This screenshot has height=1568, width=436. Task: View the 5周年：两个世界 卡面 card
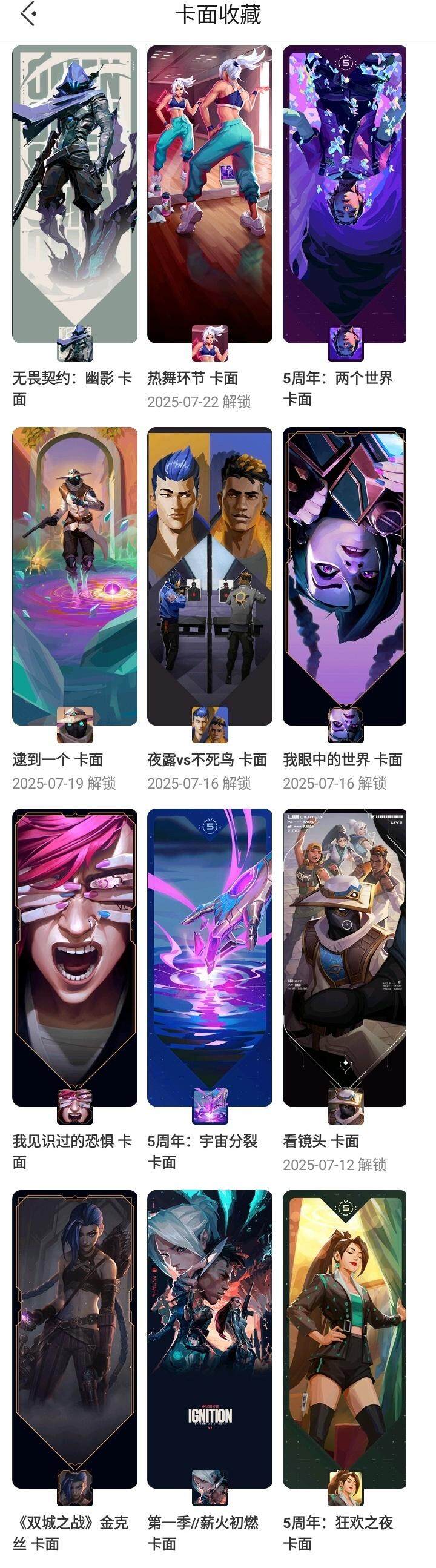(x=345, y=195)
